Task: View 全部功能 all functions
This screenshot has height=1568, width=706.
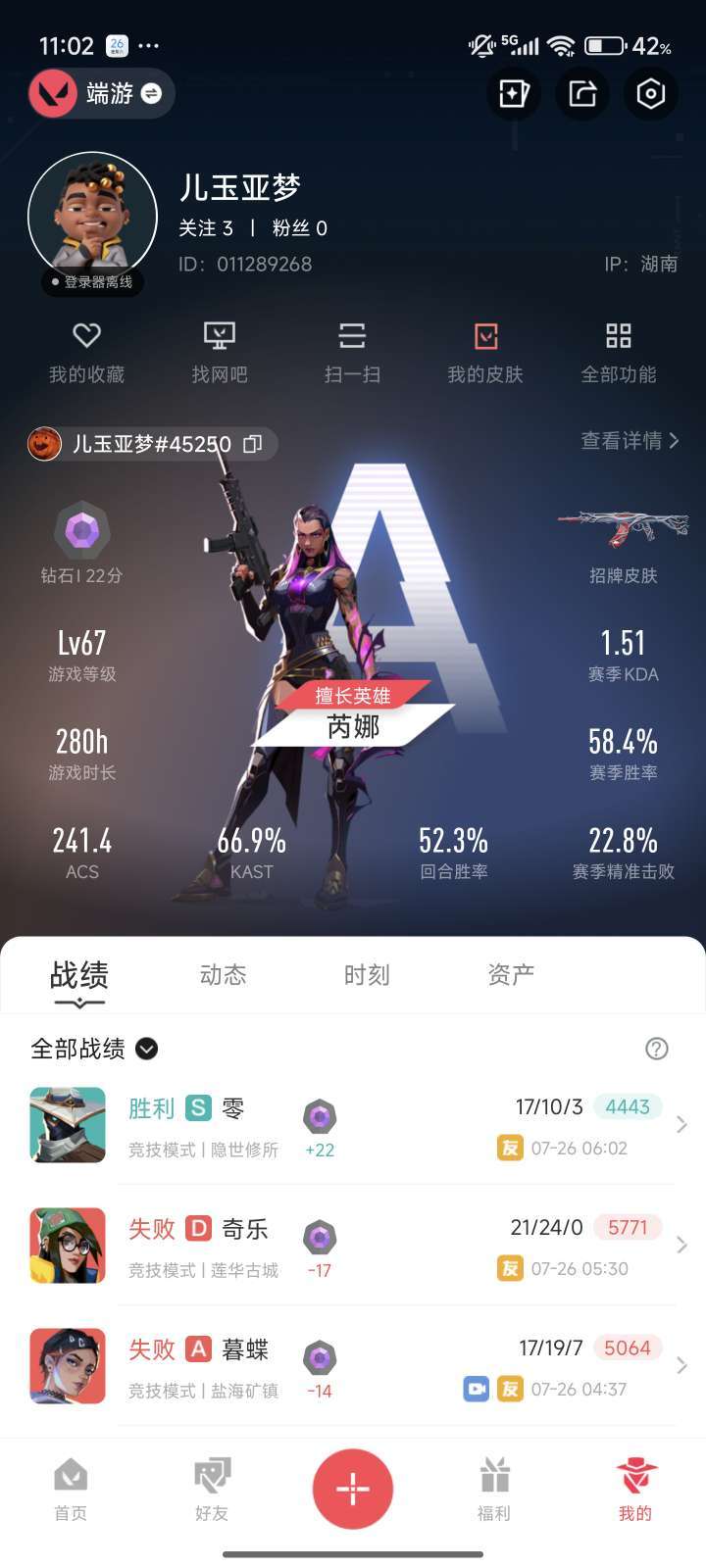Action: point(619,353)
